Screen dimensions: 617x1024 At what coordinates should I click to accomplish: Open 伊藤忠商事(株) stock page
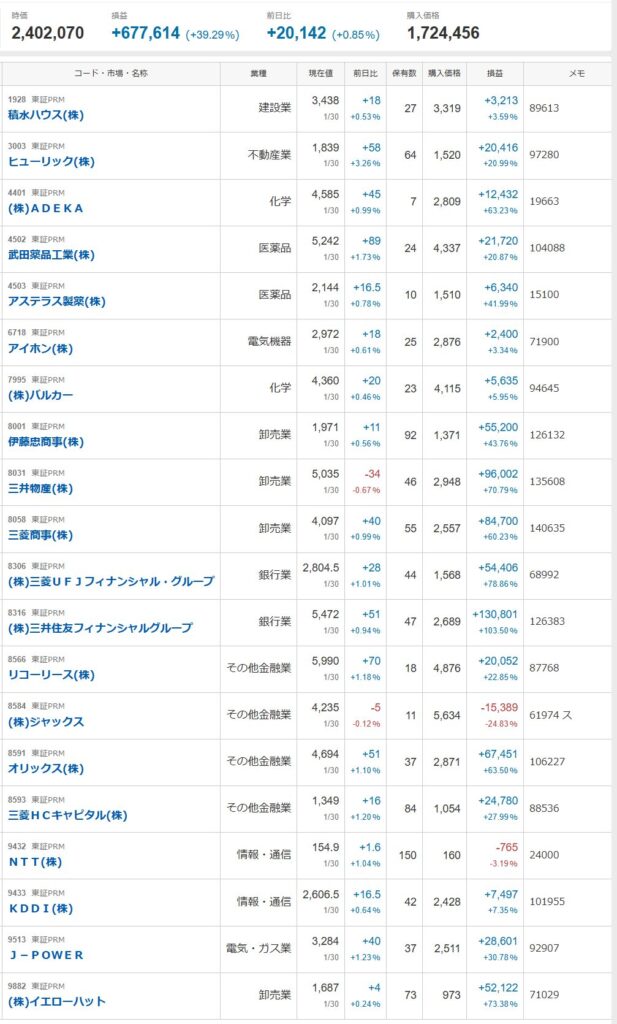45,442
